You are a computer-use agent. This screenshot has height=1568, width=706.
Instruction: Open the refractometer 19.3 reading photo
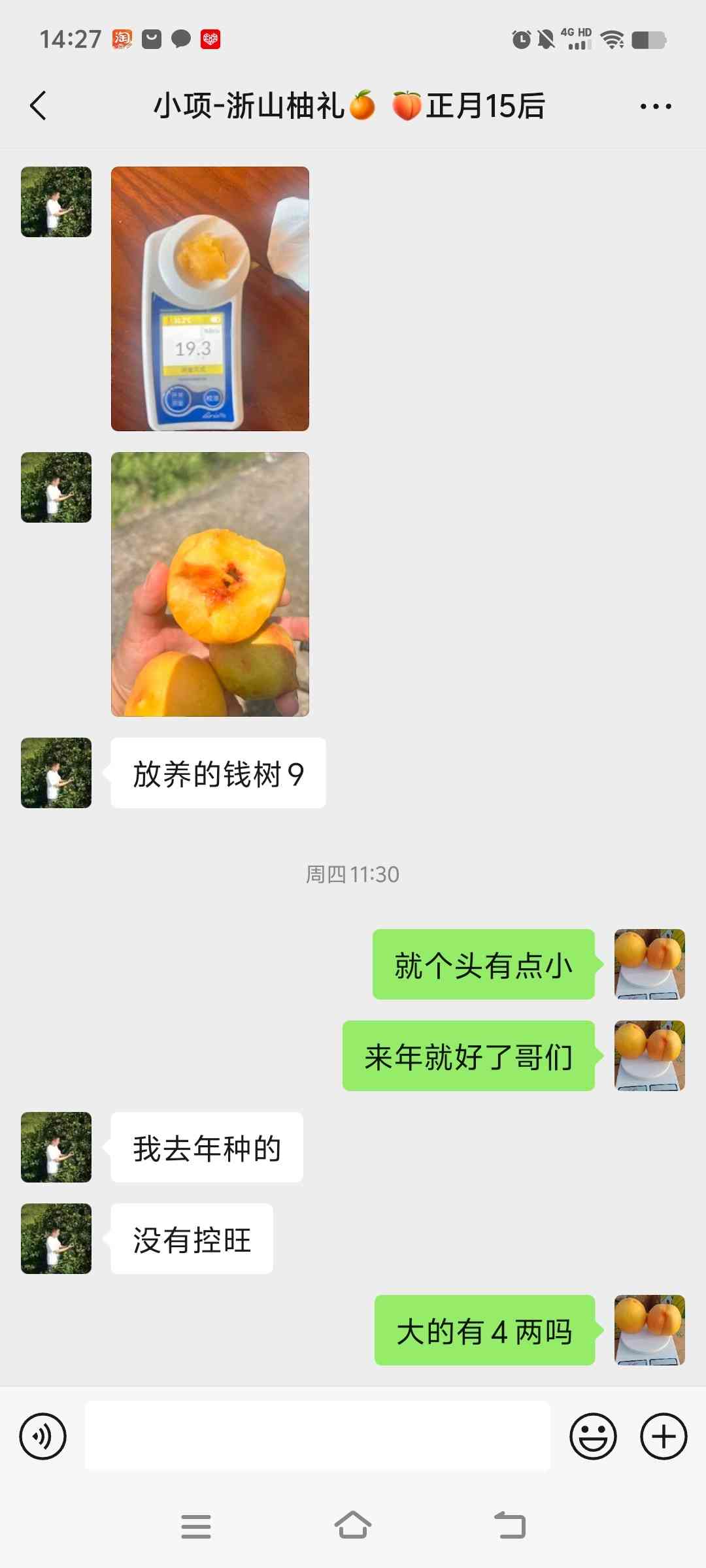pyautogui.click(x=210, y=299)
